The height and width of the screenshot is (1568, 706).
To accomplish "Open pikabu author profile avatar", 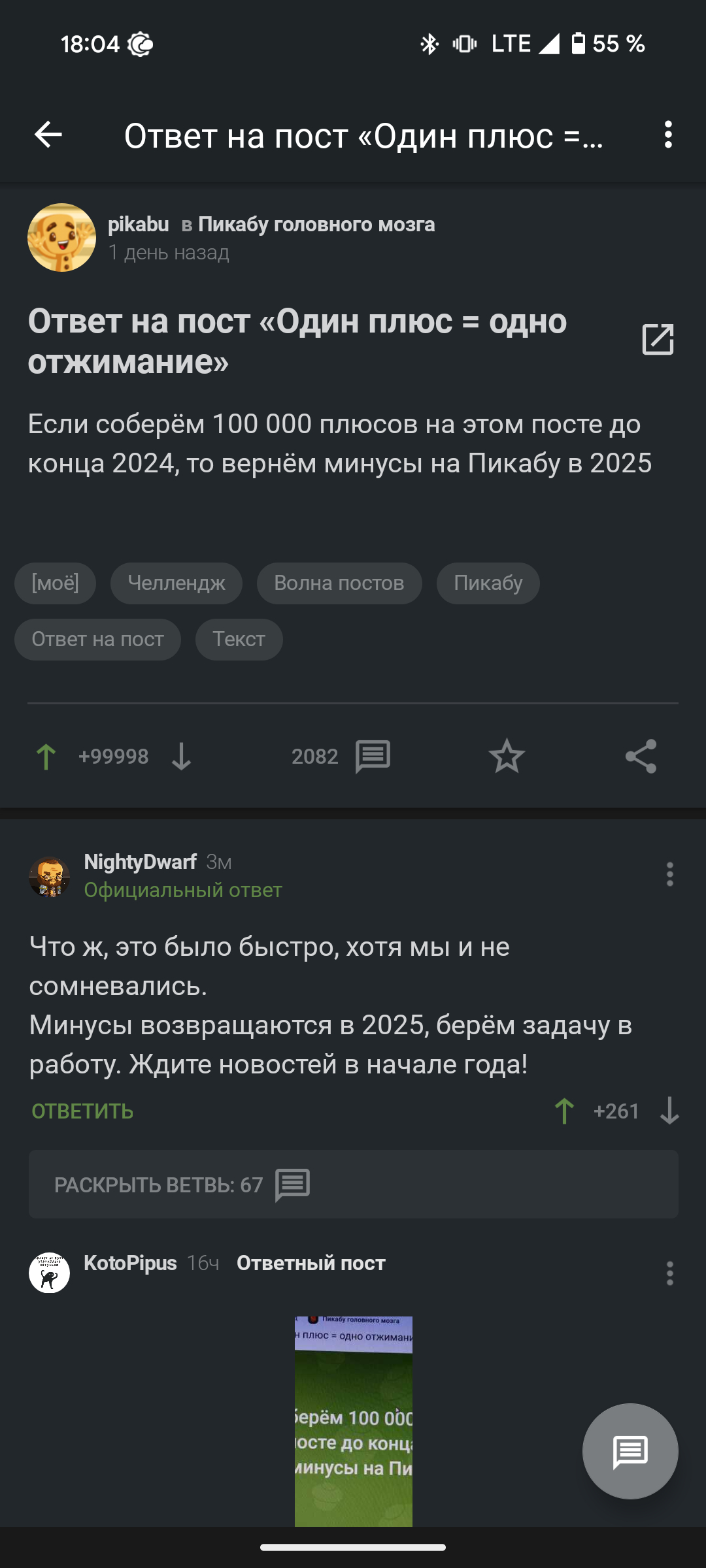I will click(61, 237).
